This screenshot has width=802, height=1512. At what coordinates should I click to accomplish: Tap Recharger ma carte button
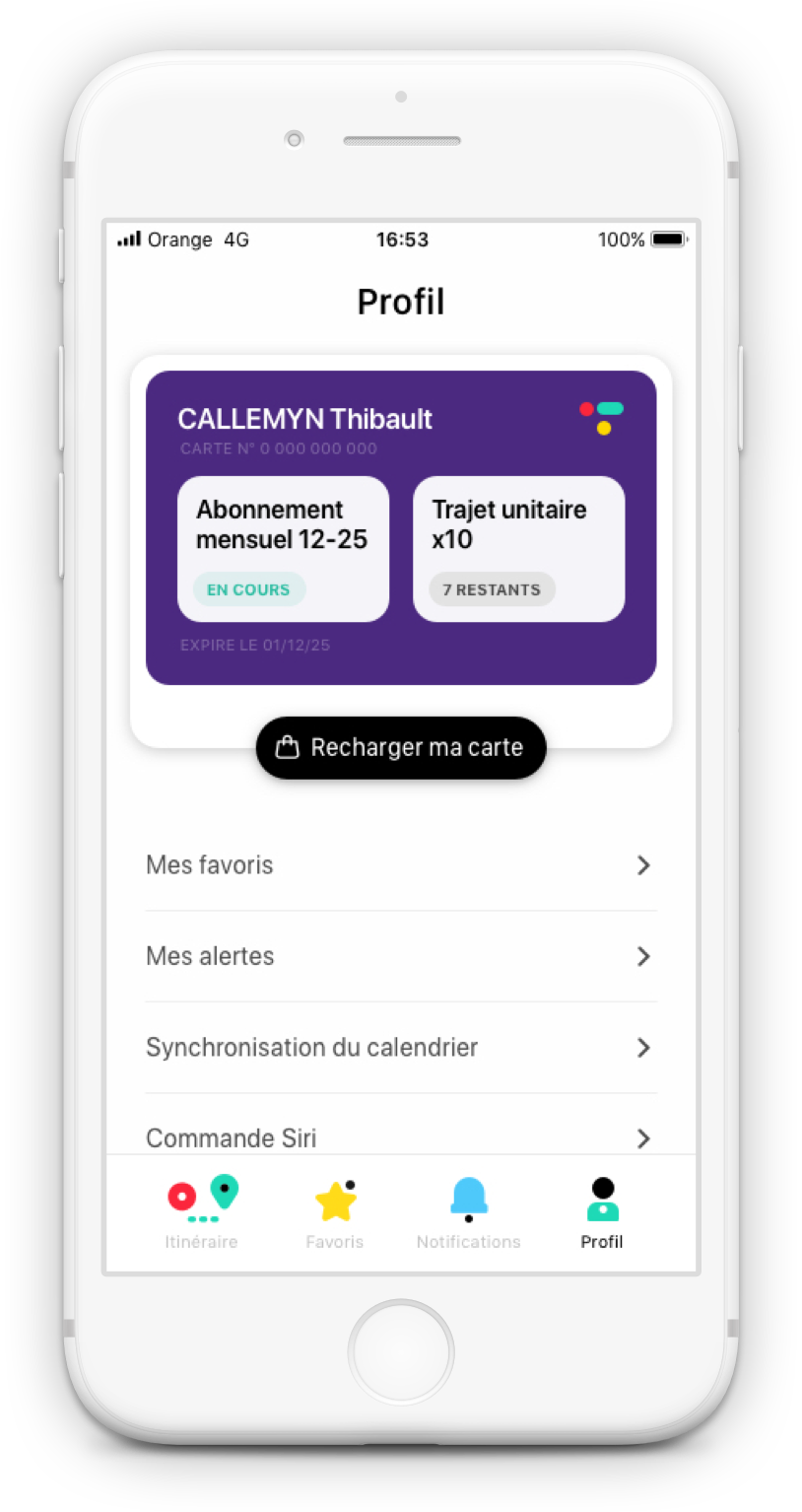pos(400,747)
